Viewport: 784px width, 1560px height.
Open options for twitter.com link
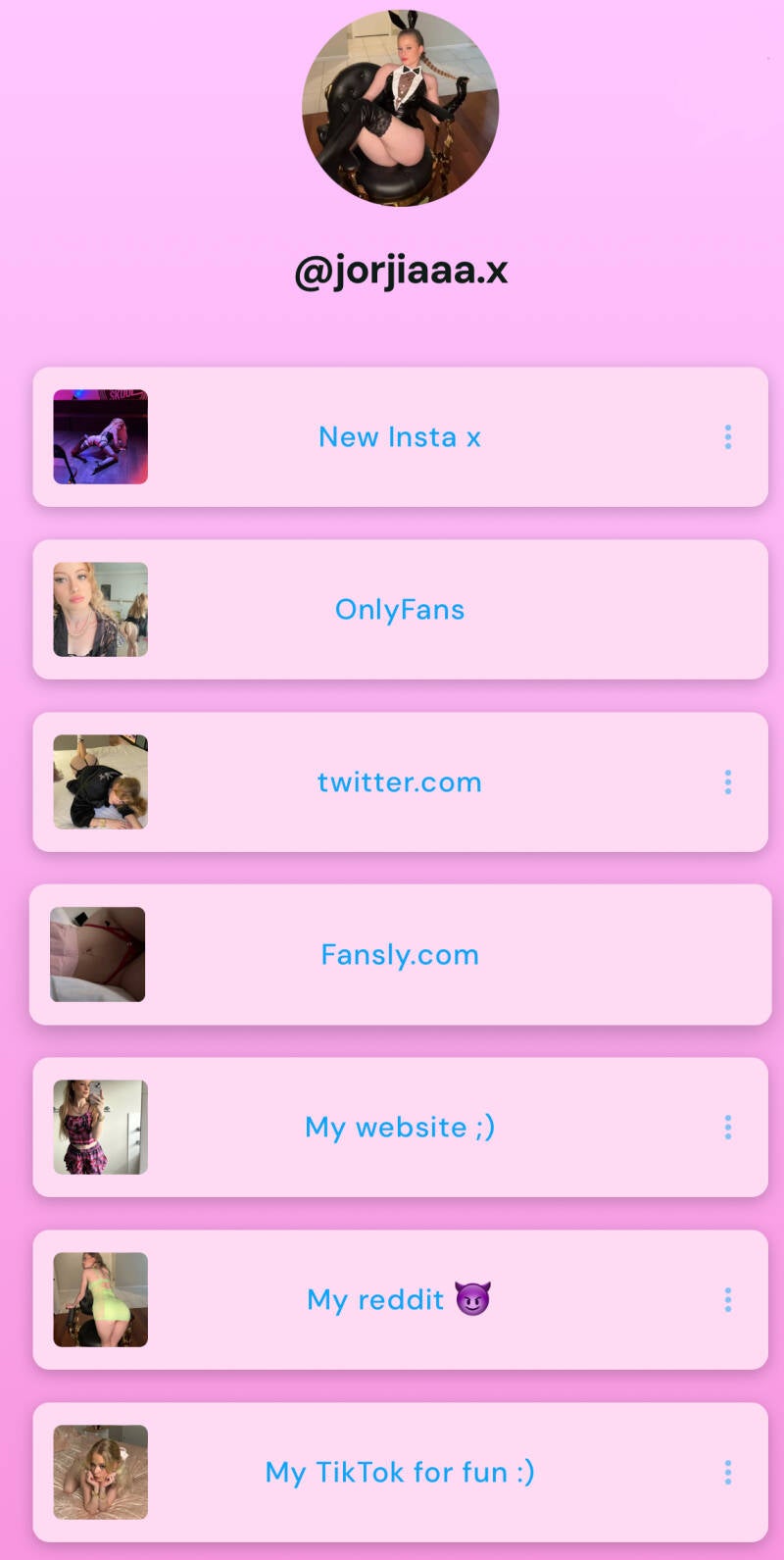coord(728,782)
